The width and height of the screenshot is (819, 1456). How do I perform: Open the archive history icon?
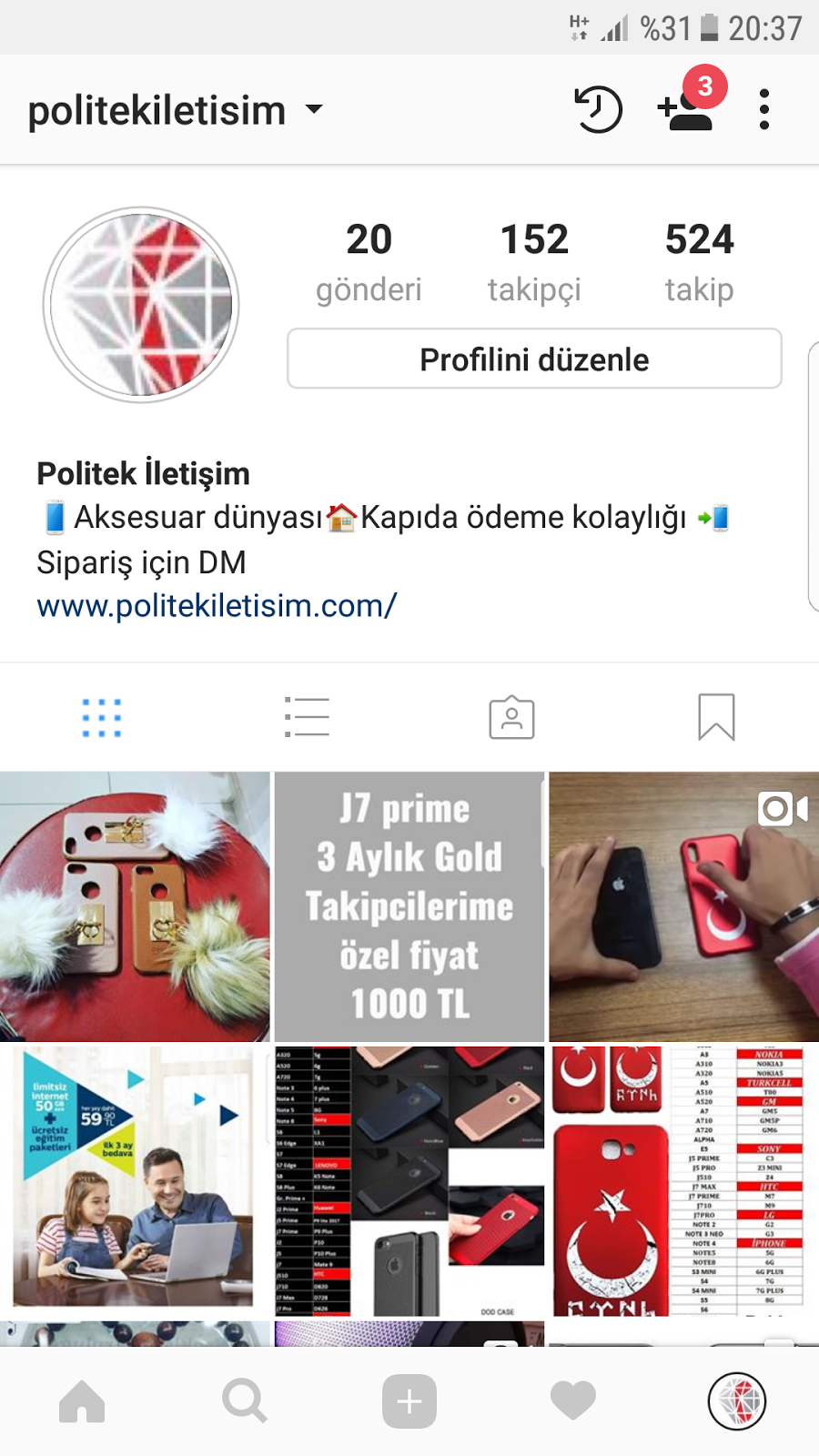[x=598, y=109]
